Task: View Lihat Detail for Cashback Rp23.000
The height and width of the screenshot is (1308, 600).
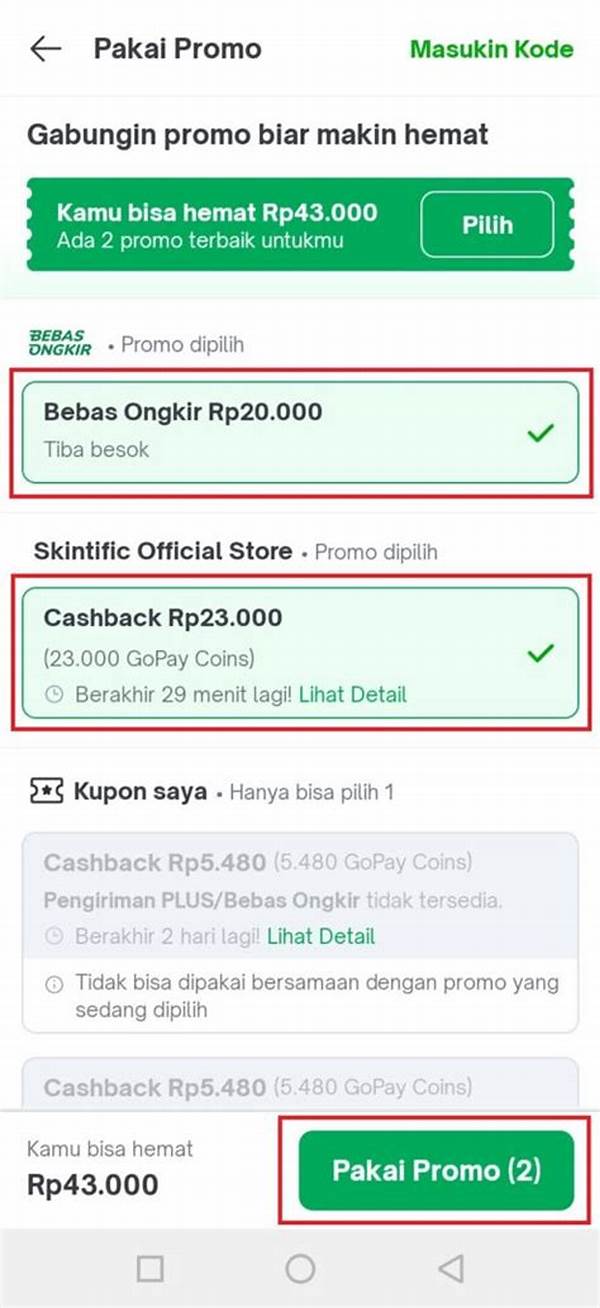Action: 353,694
